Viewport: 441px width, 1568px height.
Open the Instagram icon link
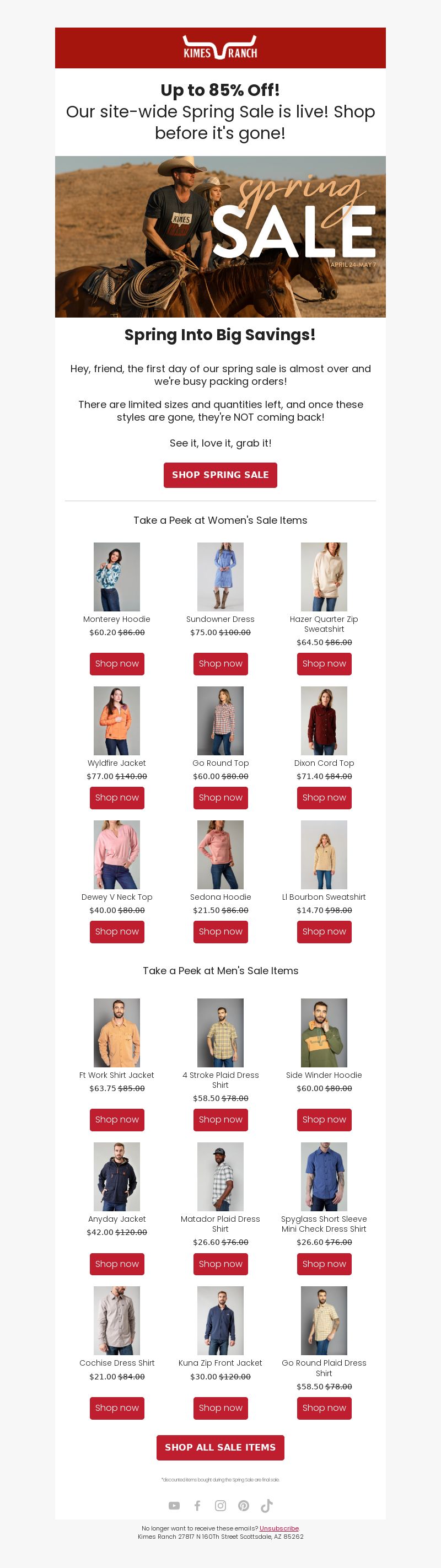coord(220,1505)
